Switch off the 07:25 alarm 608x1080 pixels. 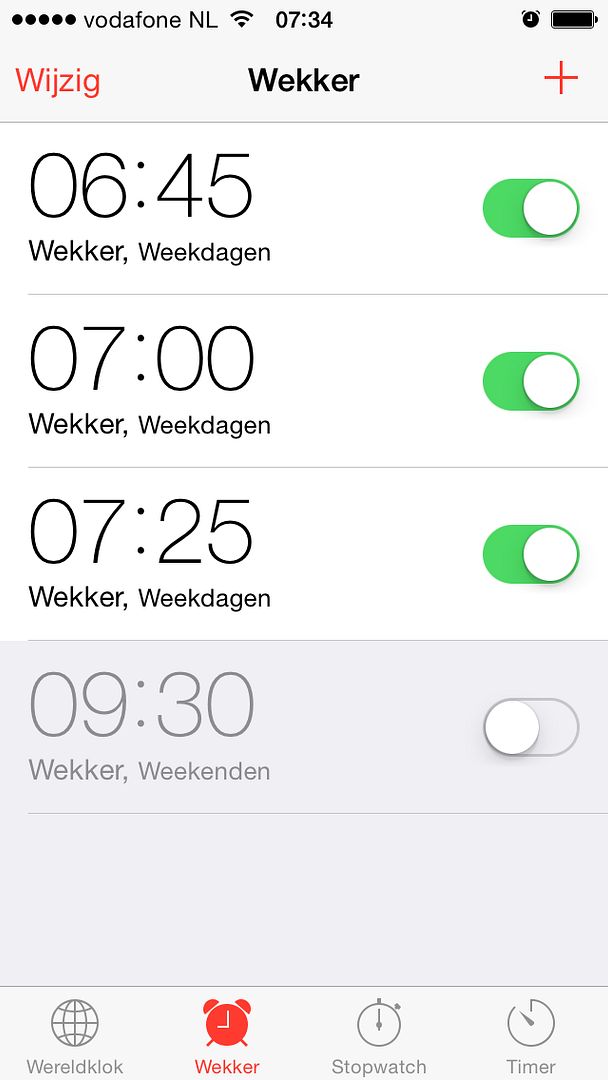[x=531, y=554]
